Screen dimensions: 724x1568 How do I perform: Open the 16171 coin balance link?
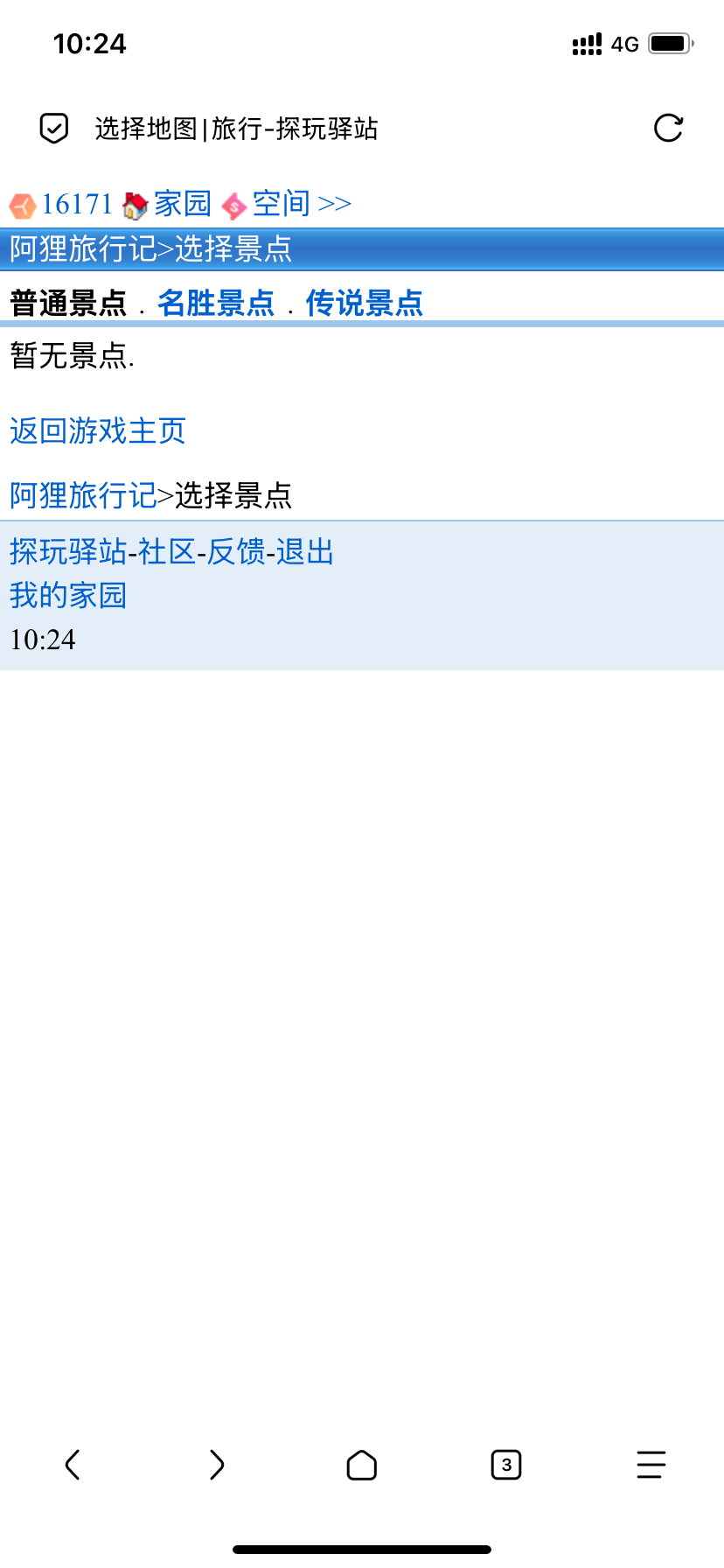pyautogui.click(x=77, y=204)
